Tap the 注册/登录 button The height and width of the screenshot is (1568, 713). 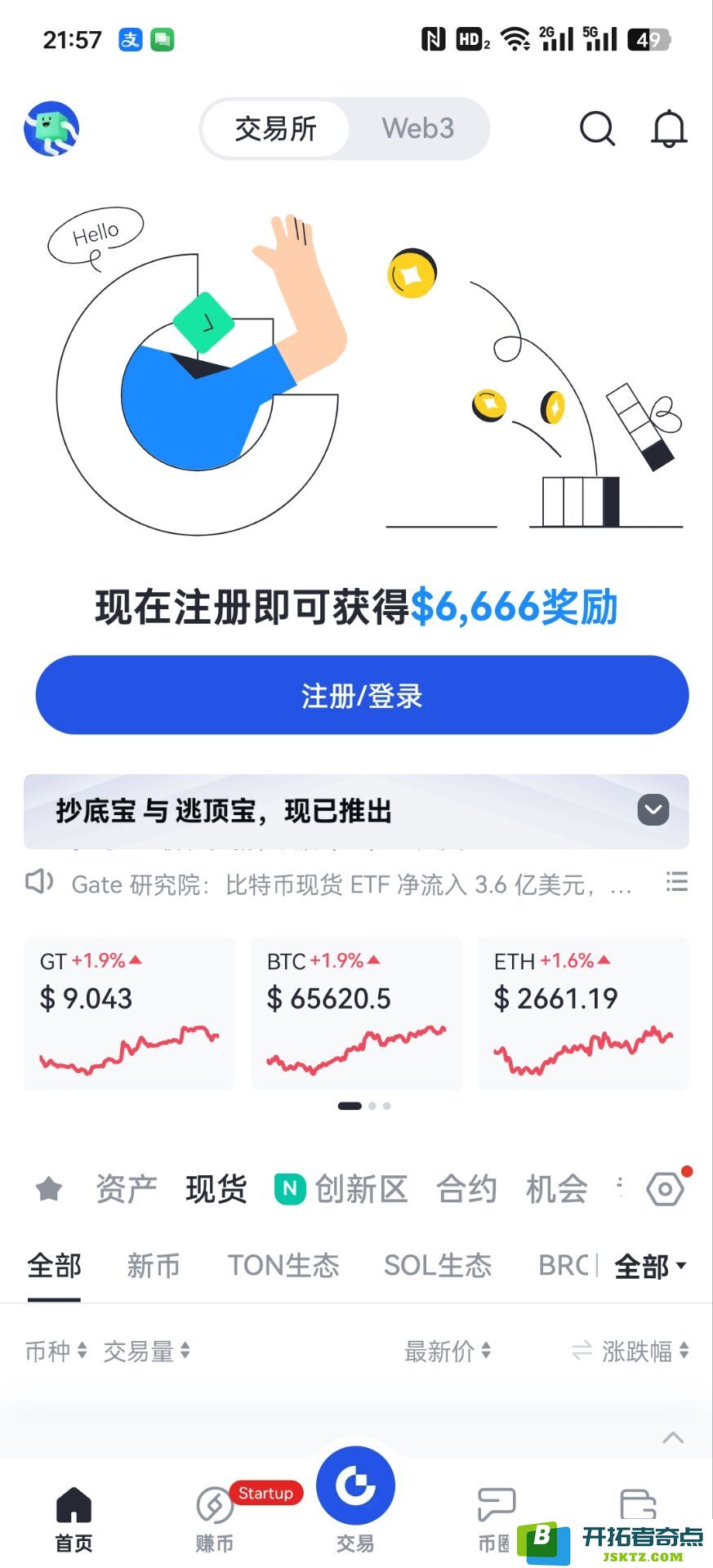[362, 695]
